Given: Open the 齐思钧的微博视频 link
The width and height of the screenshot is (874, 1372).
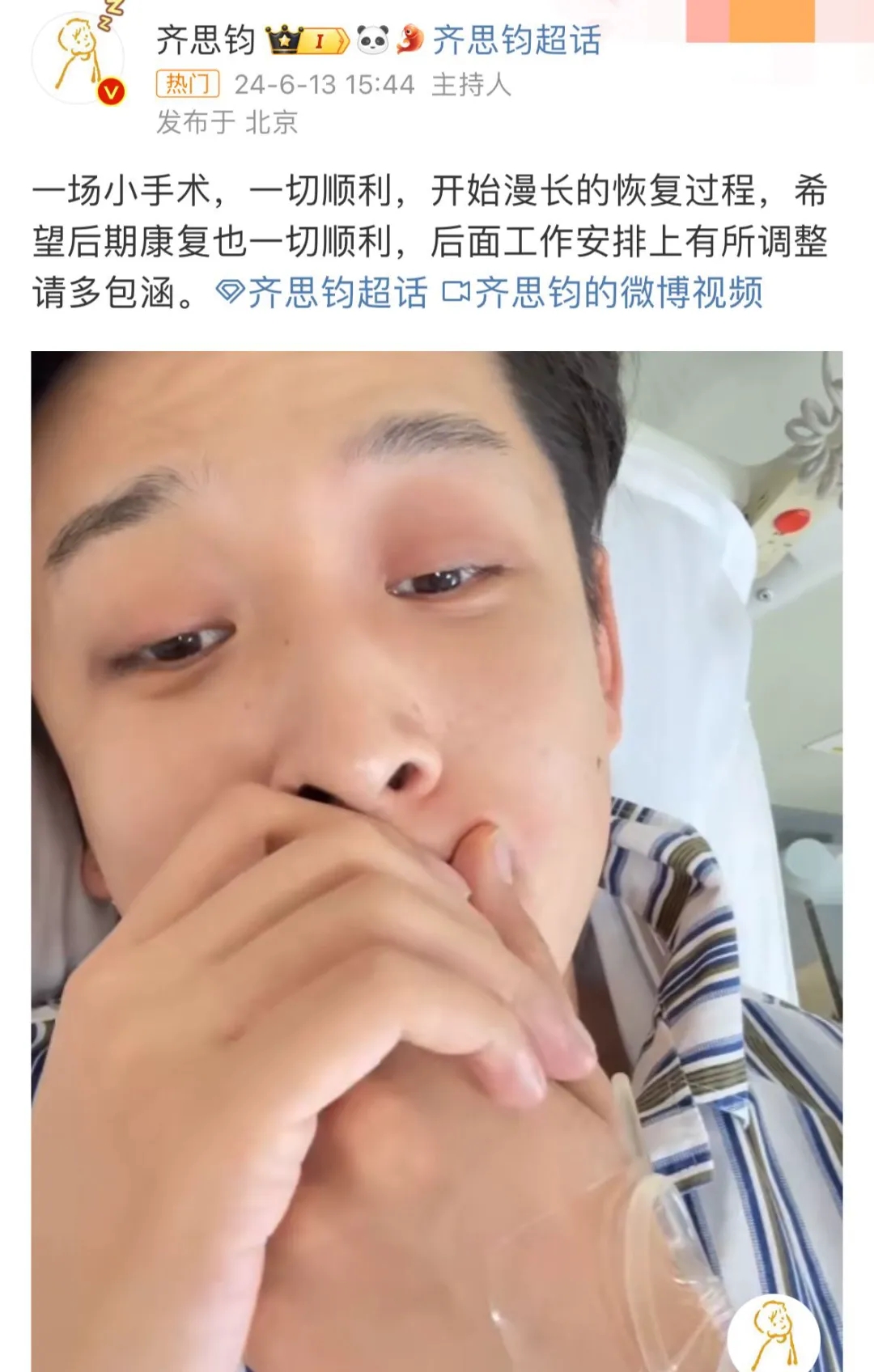Looking at the screenshot, I should pos(603,293).
